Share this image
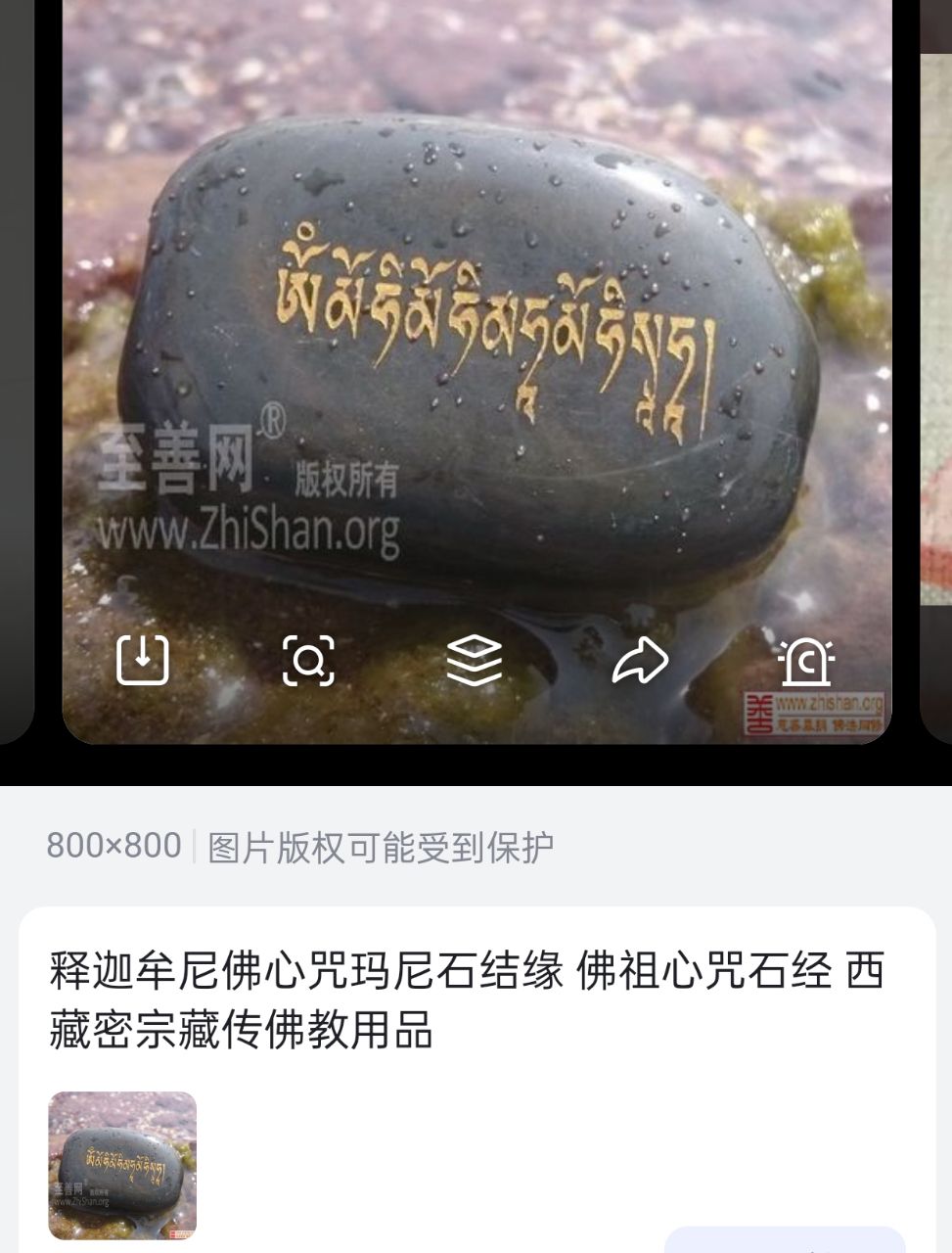This screenshot has width=952, height=1253. point(640,661)
